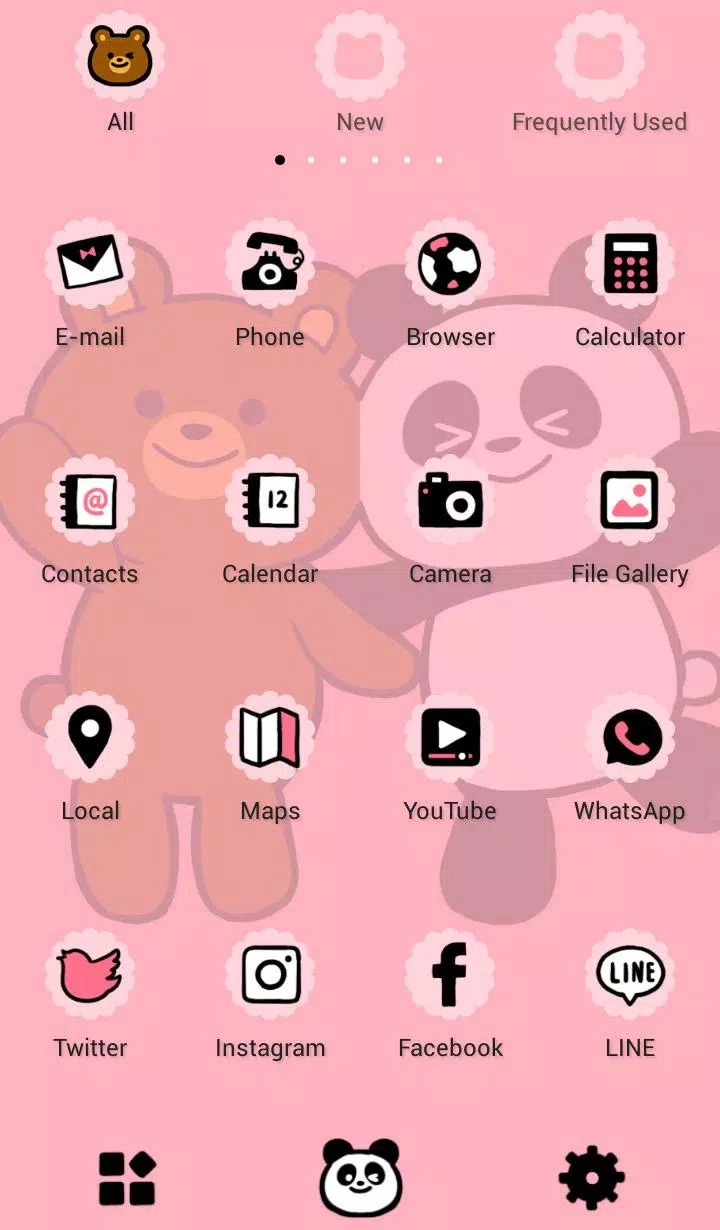Open Contacts
Screen dimensions: 720x1230
click(x=90, y=523)
